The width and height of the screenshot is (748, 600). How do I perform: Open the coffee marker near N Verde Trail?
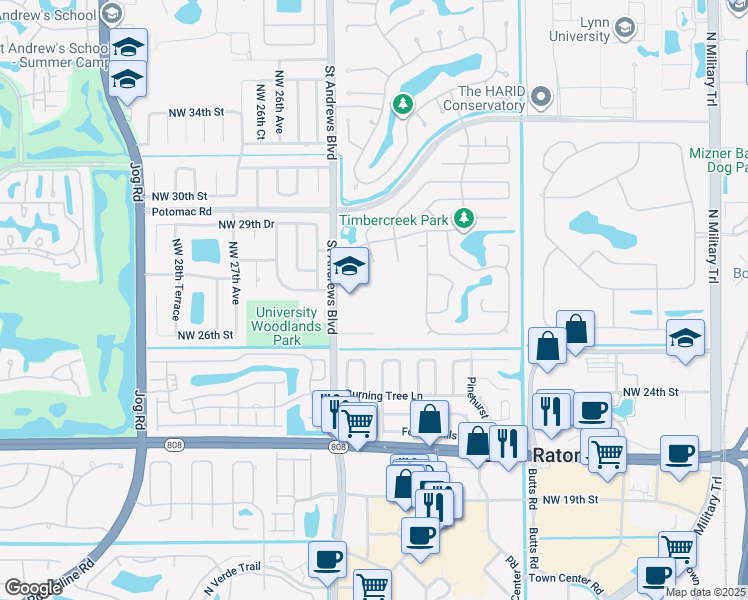pos(327,563)
